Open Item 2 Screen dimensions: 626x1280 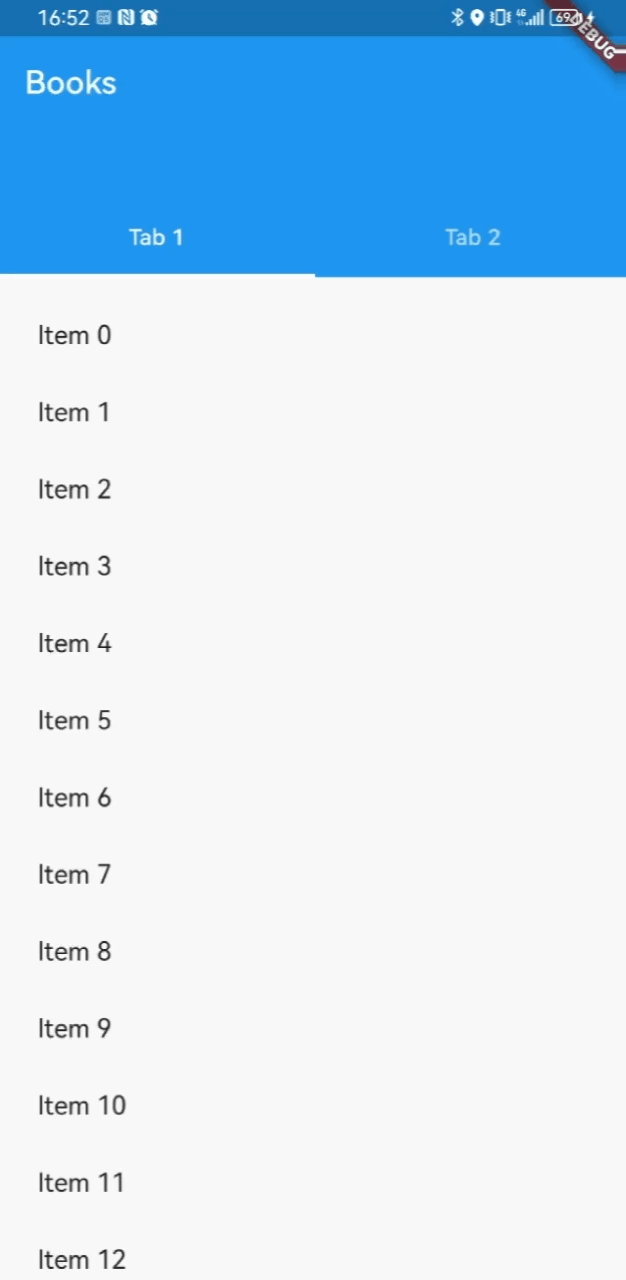[x=313, y=489]
